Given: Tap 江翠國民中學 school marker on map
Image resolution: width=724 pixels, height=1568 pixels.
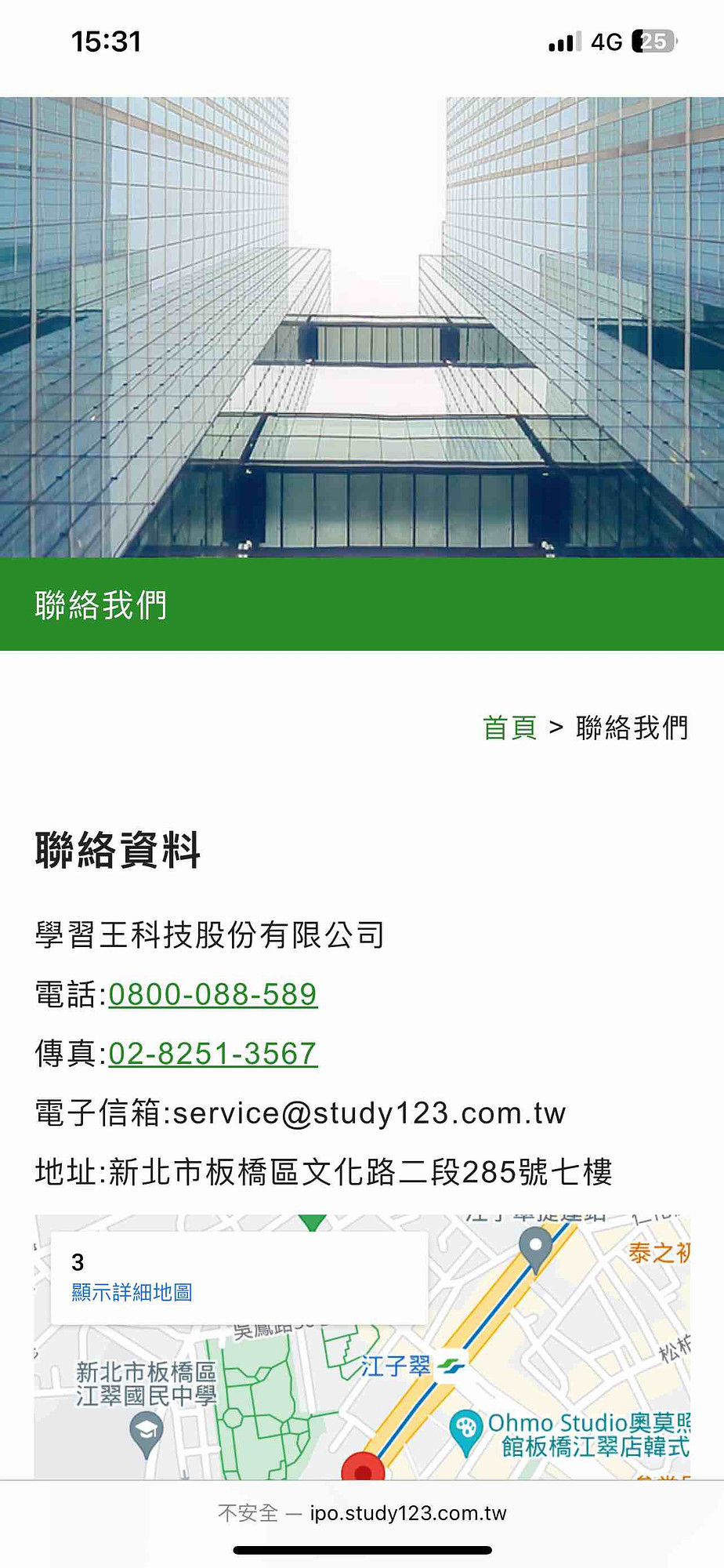Looking at the screenshot, I should coord(147,1430).
